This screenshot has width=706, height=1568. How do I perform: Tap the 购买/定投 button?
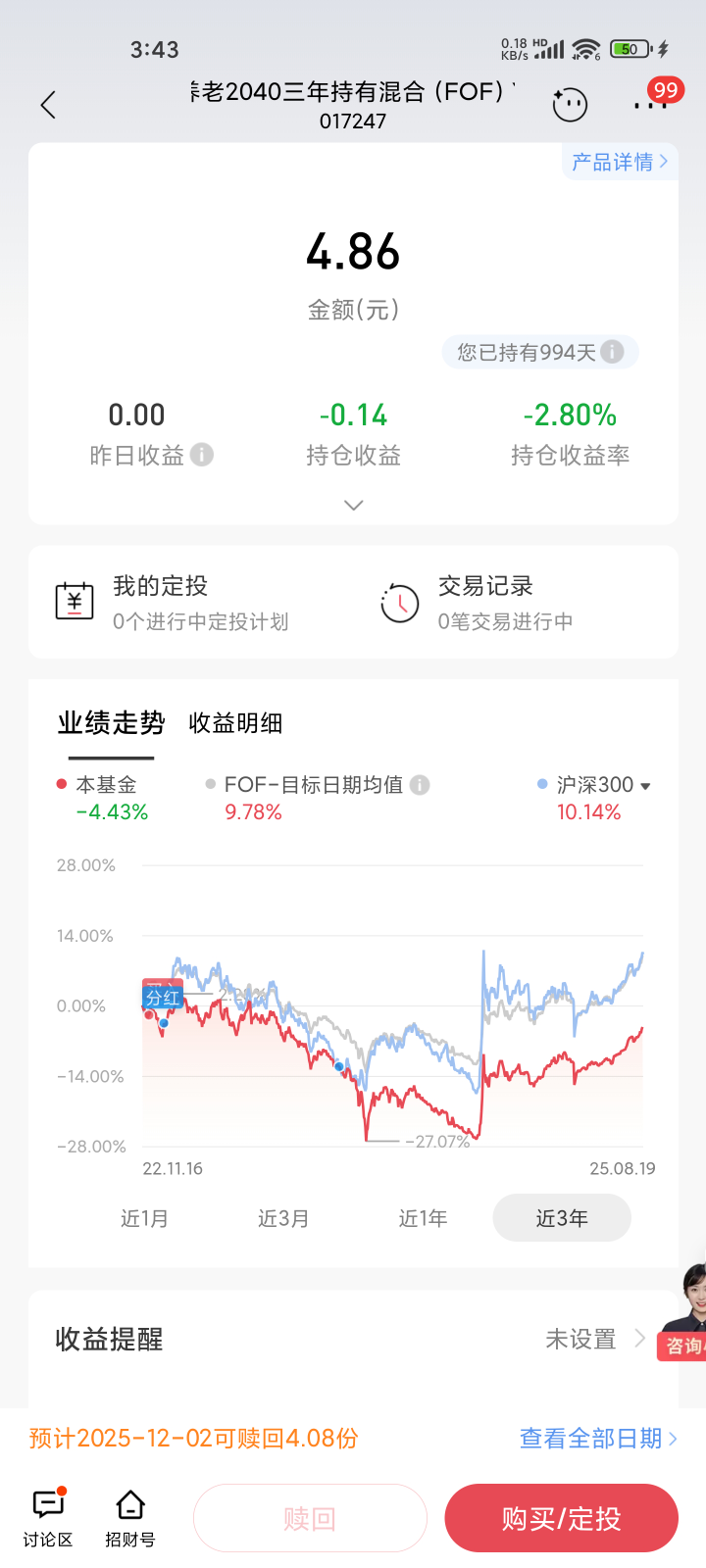561,1518
